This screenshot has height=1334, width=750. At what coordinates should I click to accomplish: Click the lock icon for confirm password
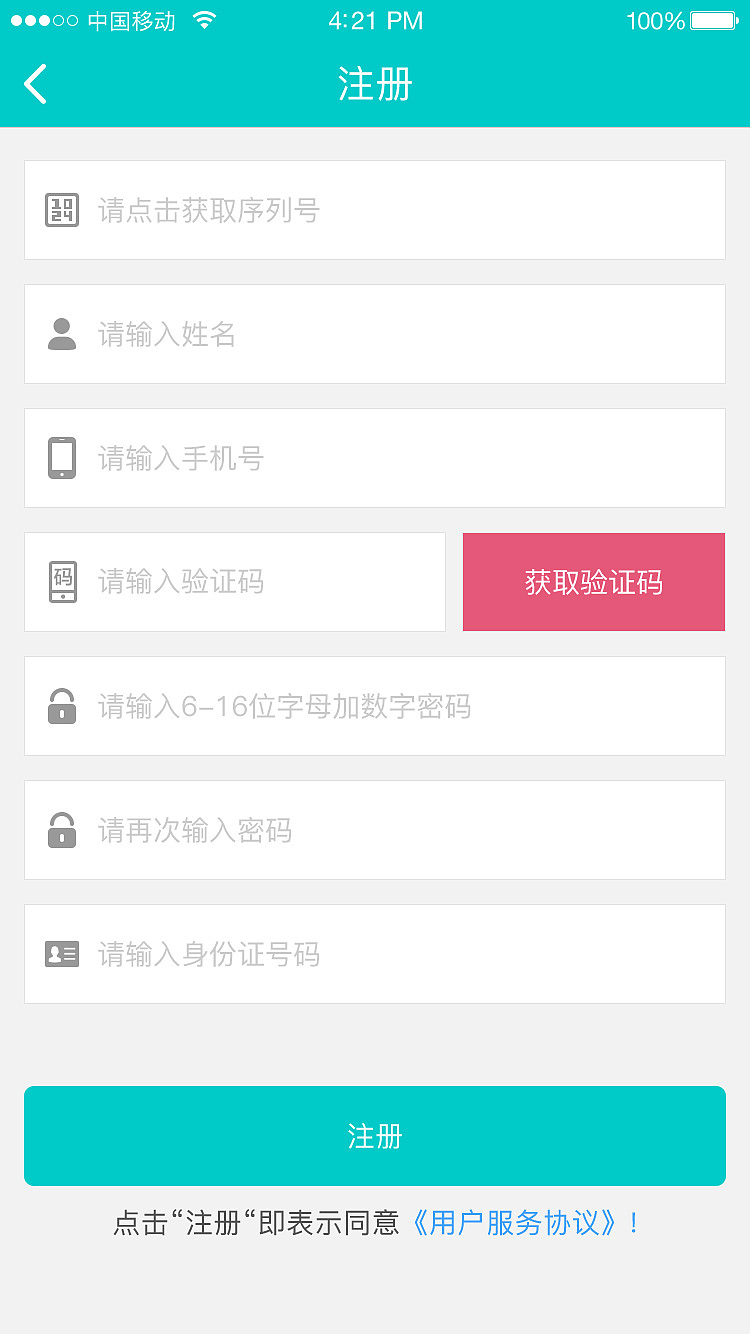[62, 830]
